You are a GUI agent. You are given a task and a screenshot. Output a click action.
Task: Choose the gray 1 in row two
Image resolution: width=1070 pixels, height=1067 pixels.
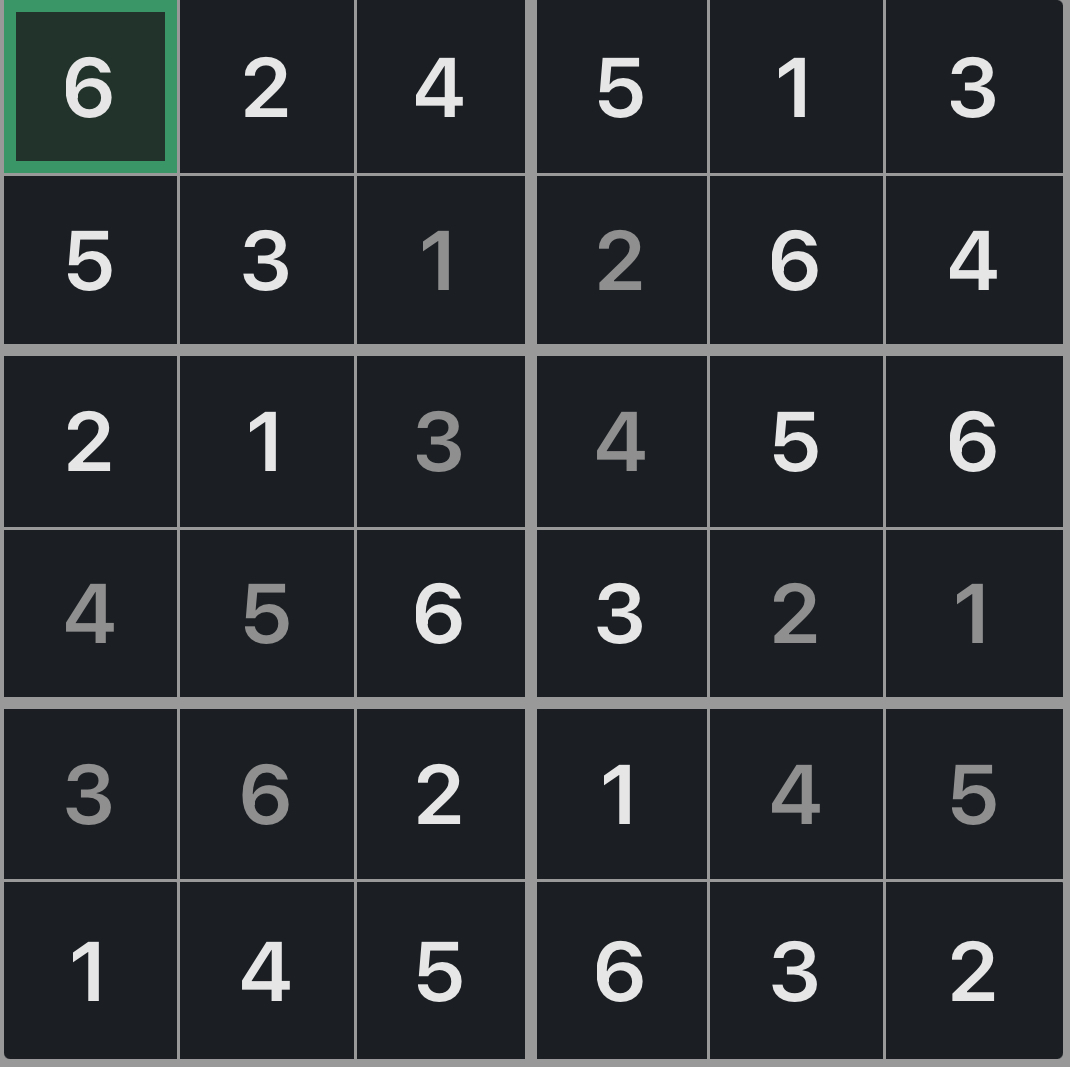440,262
